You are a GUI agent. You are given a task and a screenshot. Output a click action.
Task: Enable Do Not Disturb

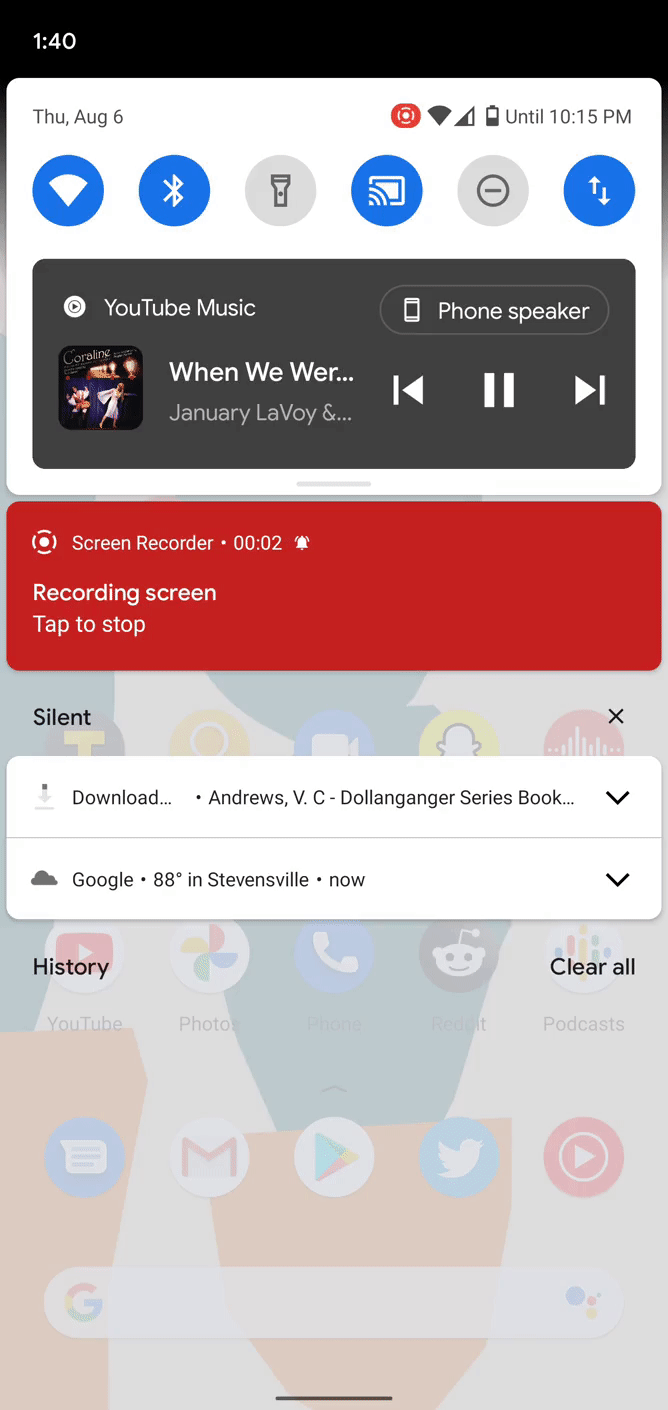[x=493, y=190]
